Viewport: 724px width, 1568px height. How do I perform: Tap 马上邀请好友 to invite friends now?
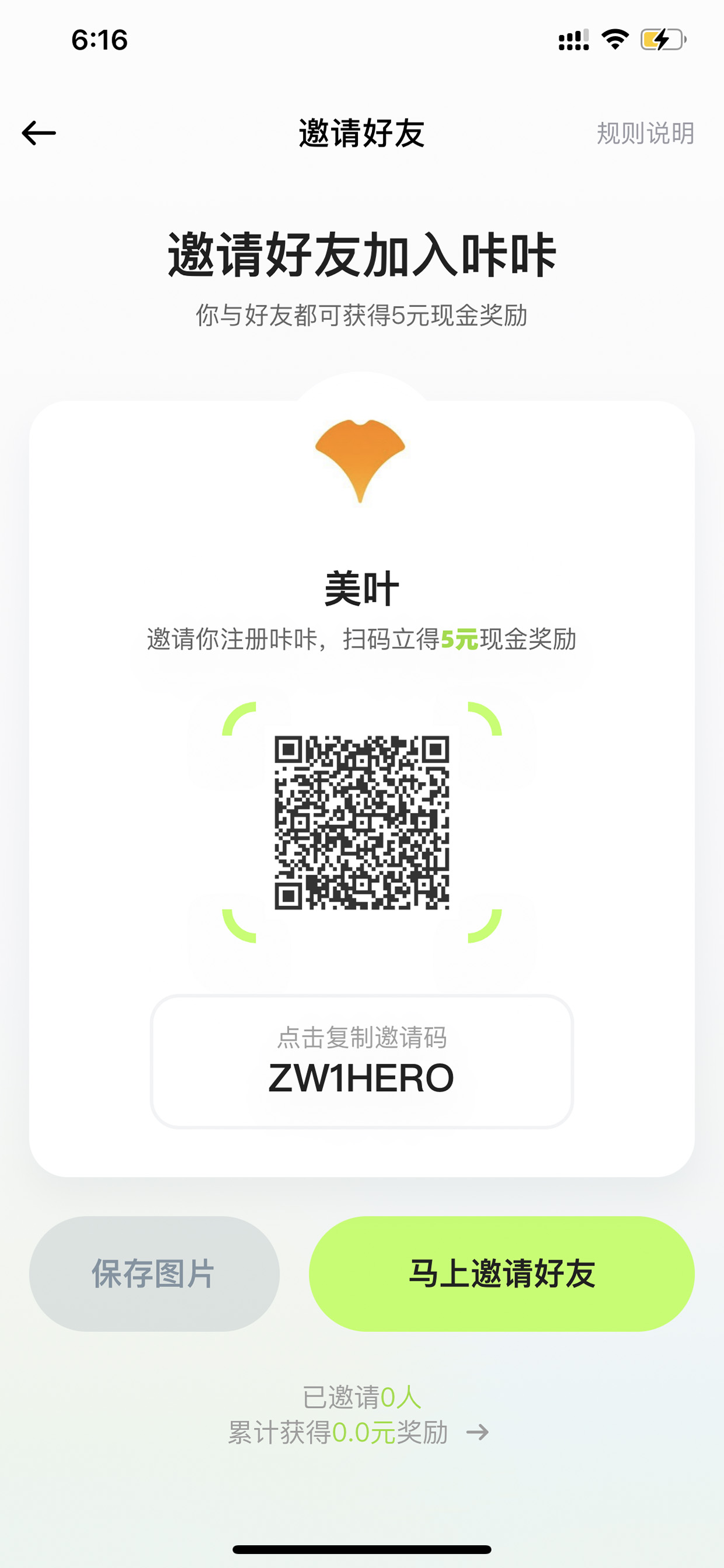click(x=502, y=1274)
